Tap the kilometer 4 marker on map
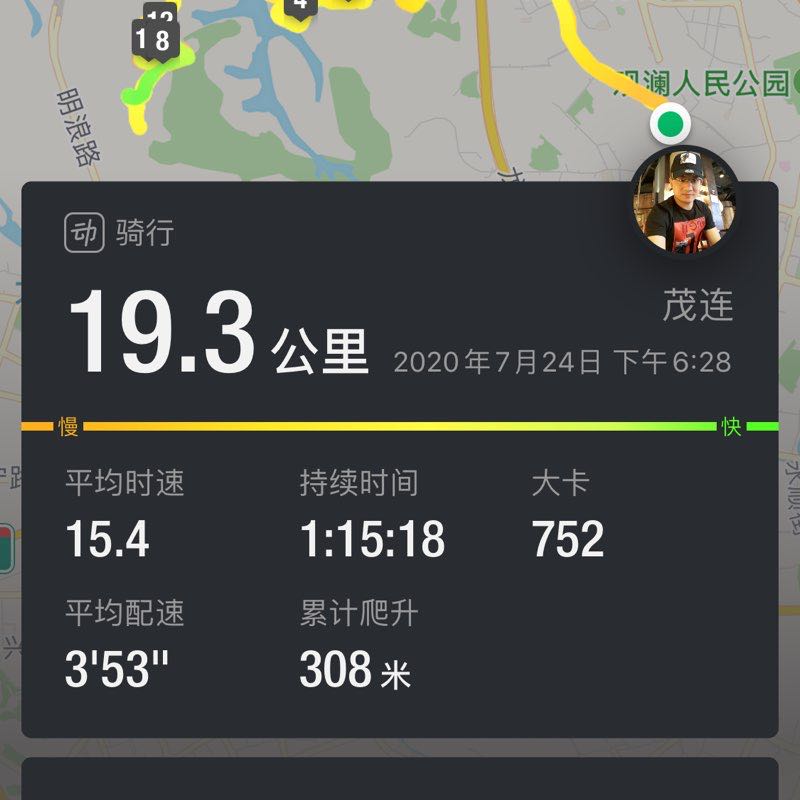The height and width of the screenshot is (800, 800). (299, 7)
